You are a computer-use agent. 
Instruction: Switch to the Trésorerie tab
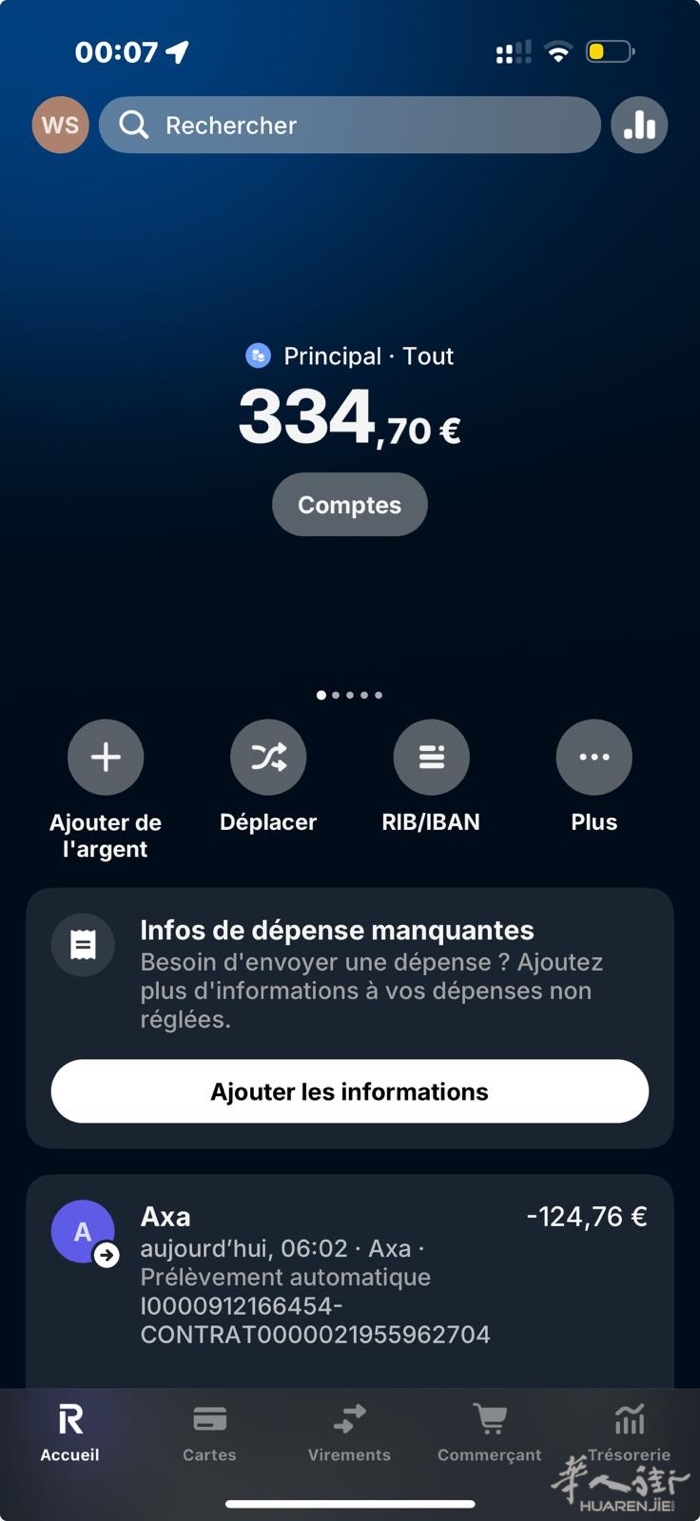(629, 1432)
